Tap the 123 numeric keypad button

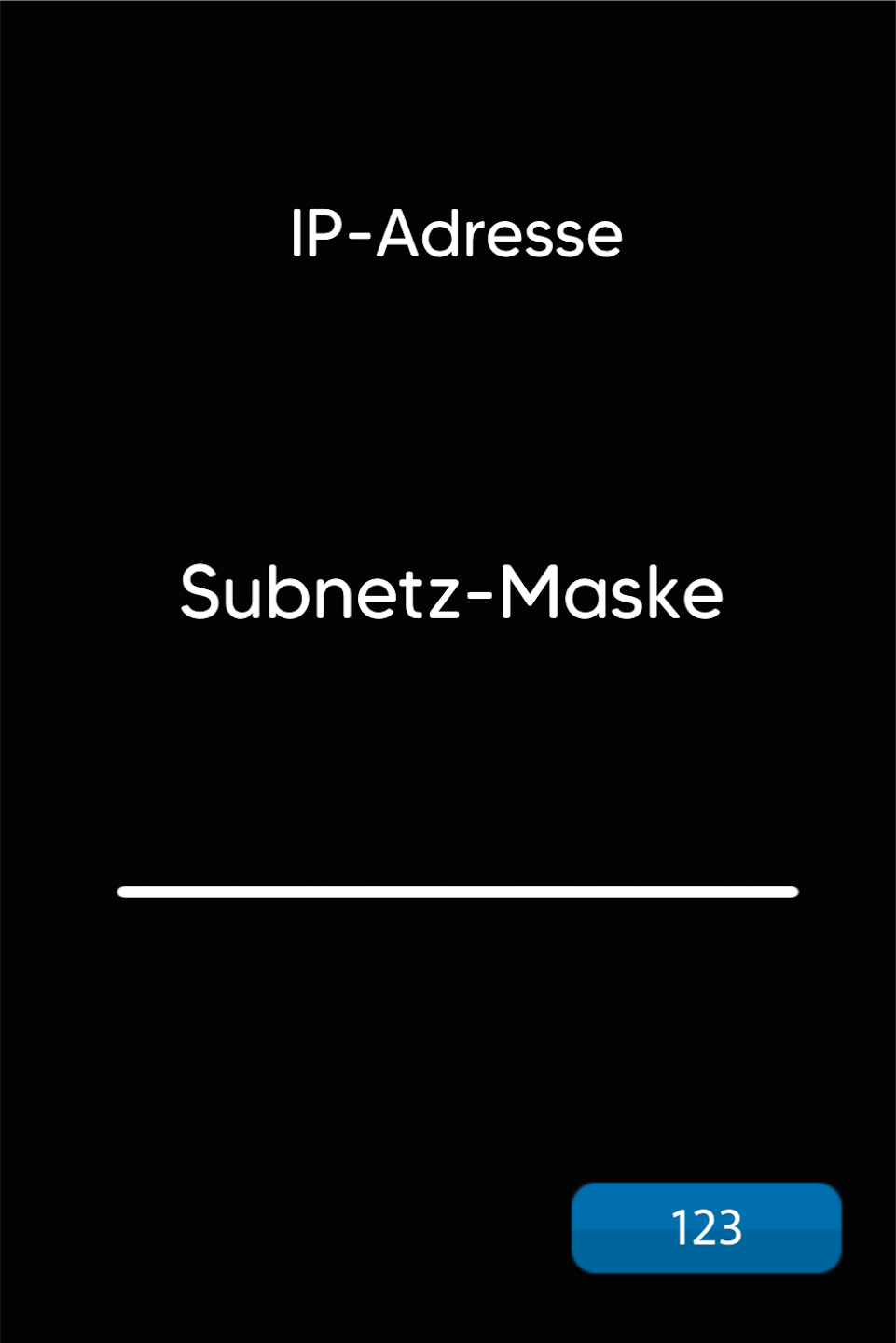click(706, 1227)
